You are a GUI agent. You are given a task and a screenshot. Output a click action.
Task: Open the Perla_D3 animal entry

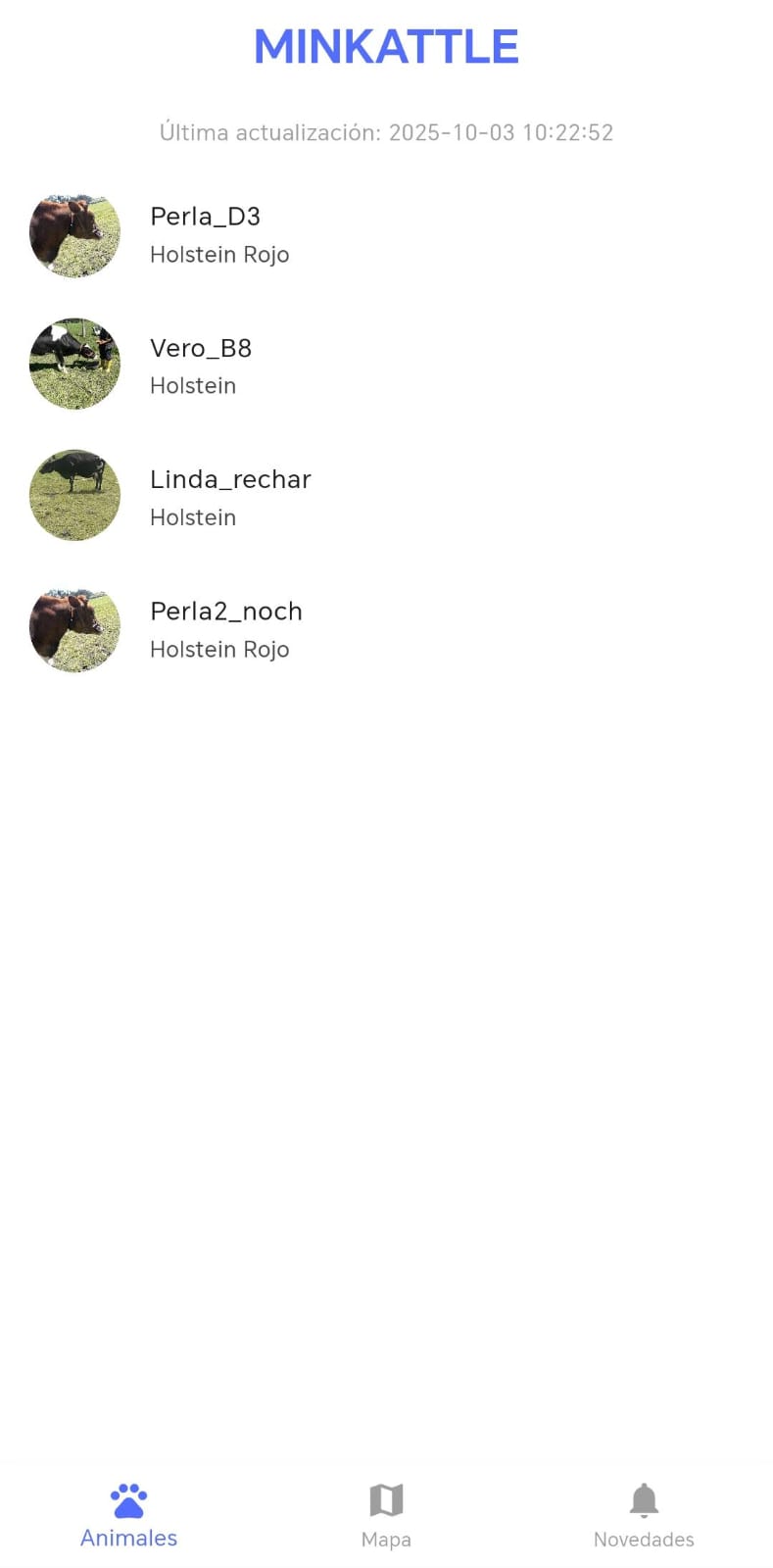point(206,235)
